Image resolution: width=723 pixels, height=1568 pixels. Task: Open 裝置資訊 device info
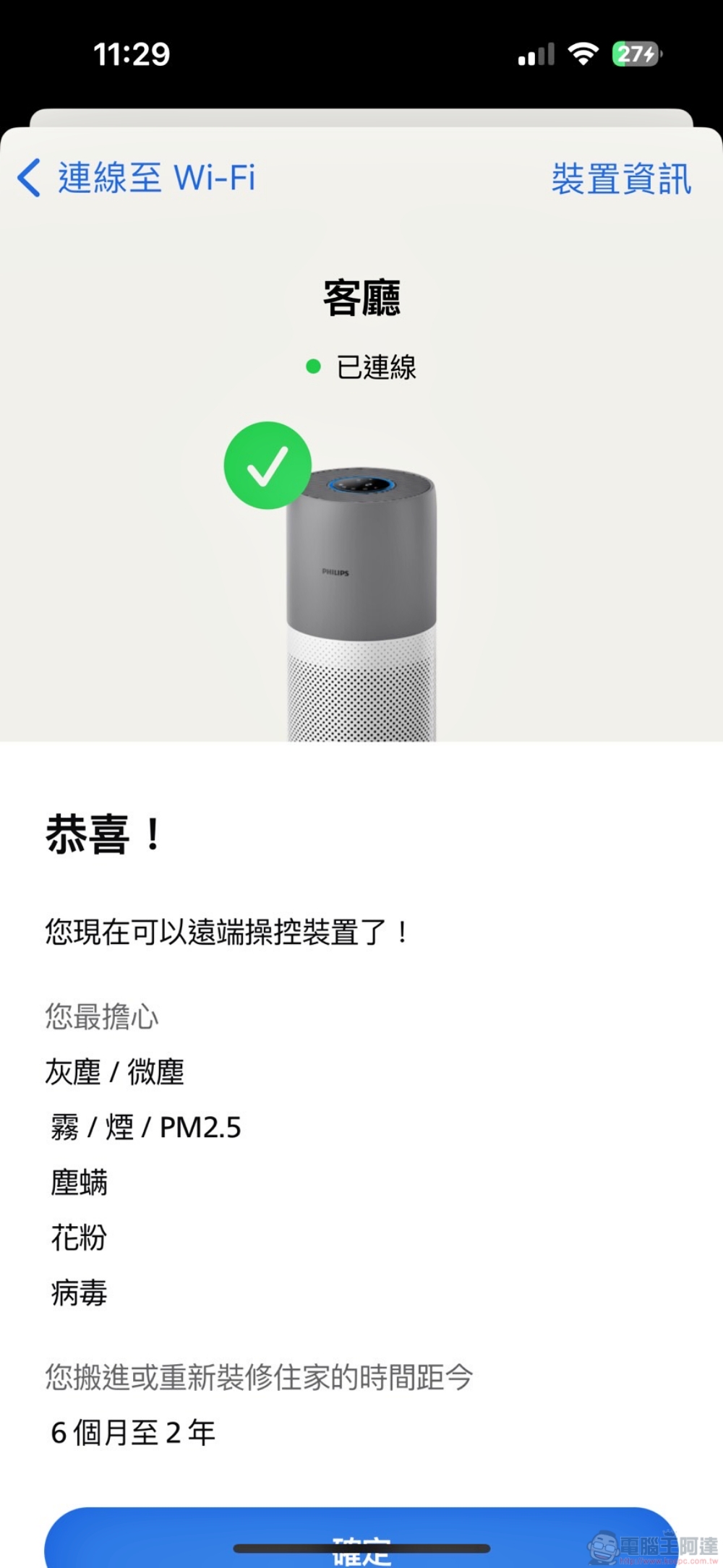(x=621, y=179)
